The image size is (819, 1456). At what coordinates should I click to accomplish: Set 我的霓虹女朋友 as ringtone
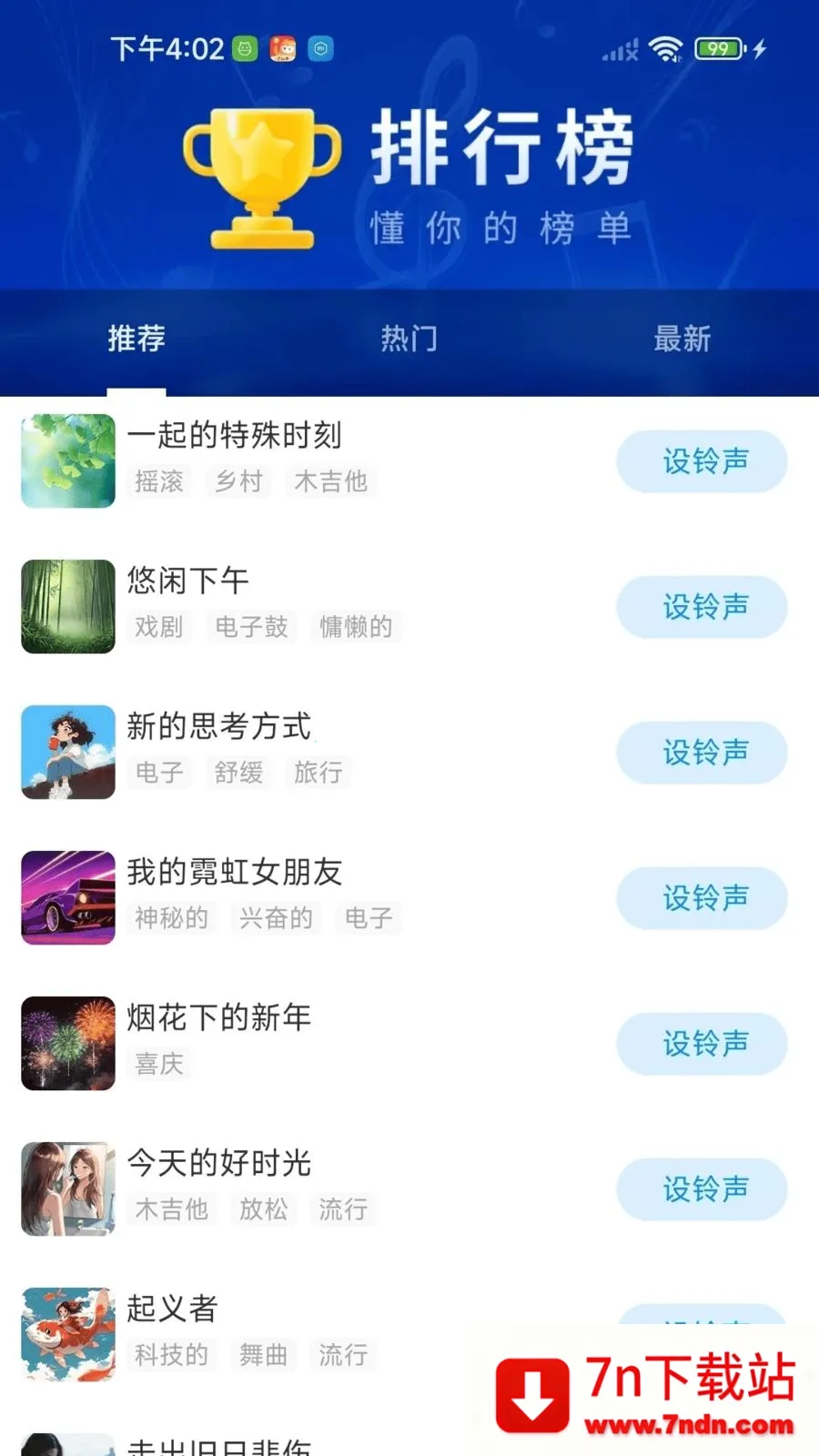click(x=702, y=898)
